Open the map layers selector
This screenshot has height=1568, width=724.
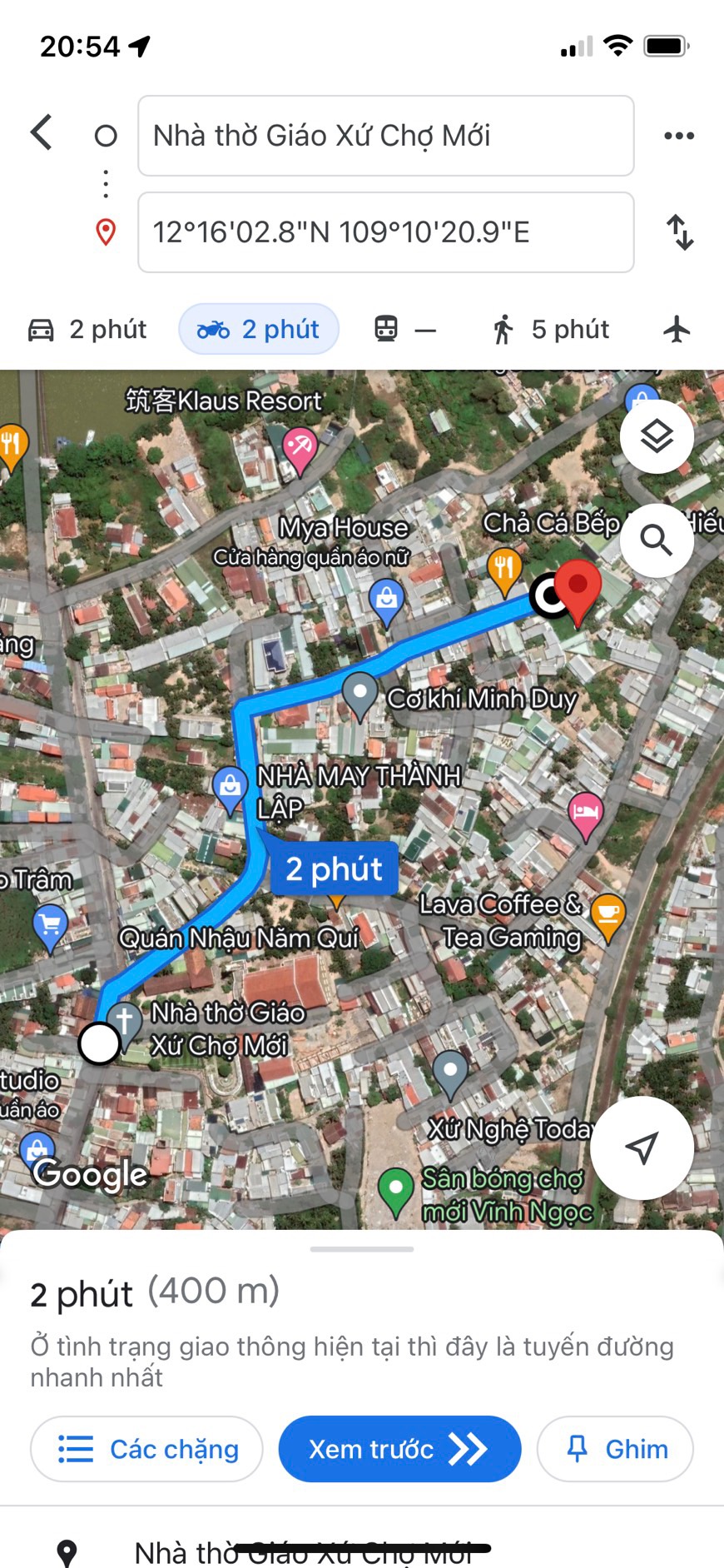(x=657, y=436)
